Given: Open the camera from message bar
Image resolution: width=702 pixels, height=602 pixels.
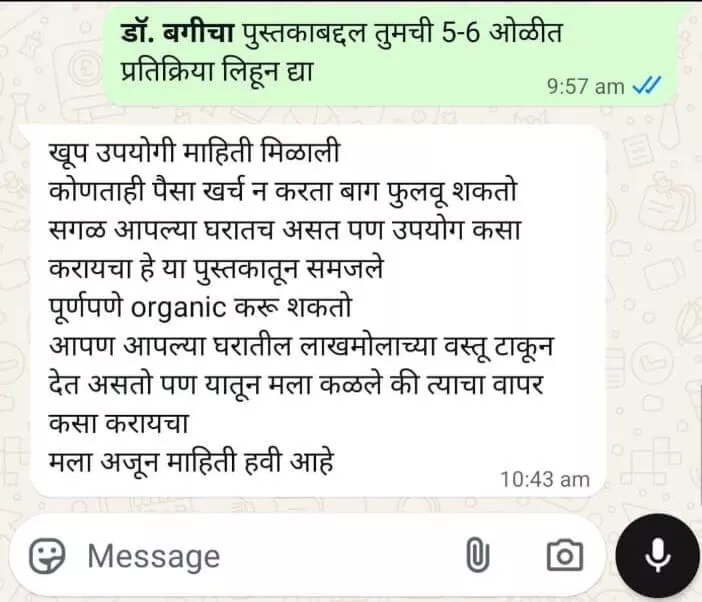Looking at the screenshot, I should [565, 555].
